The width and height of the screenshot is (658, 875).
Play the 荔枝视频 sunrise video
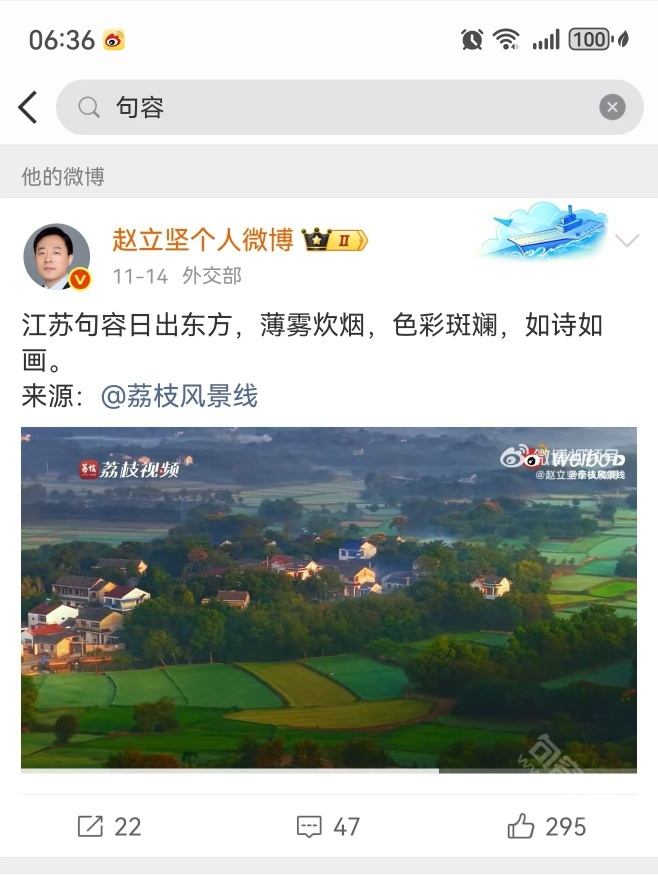(329, 599)
